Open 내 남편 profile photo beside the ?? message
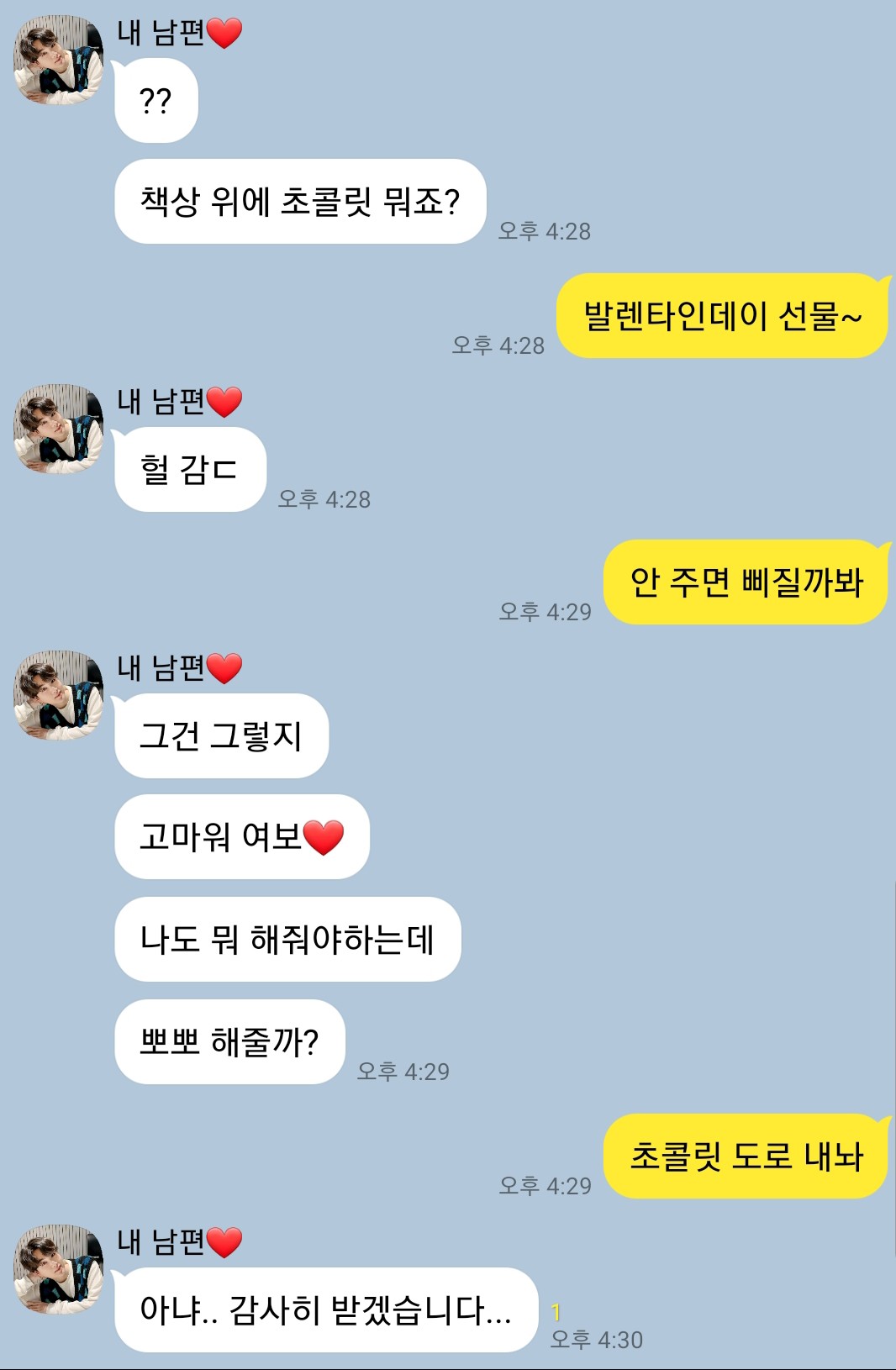896x1370 pixels. tap(58, 61)
